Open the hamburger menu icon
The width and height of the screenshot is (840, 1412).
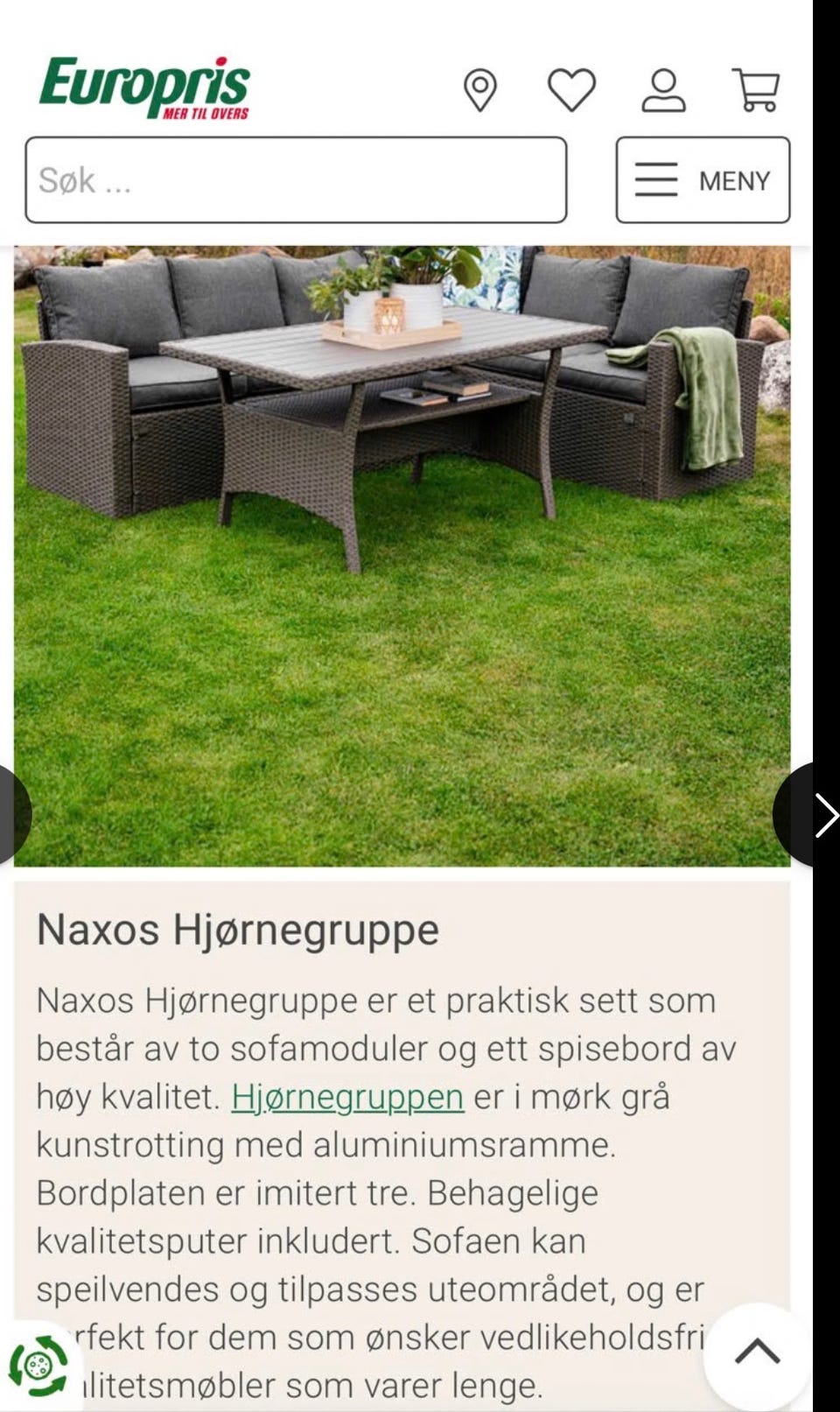[656, 179]
